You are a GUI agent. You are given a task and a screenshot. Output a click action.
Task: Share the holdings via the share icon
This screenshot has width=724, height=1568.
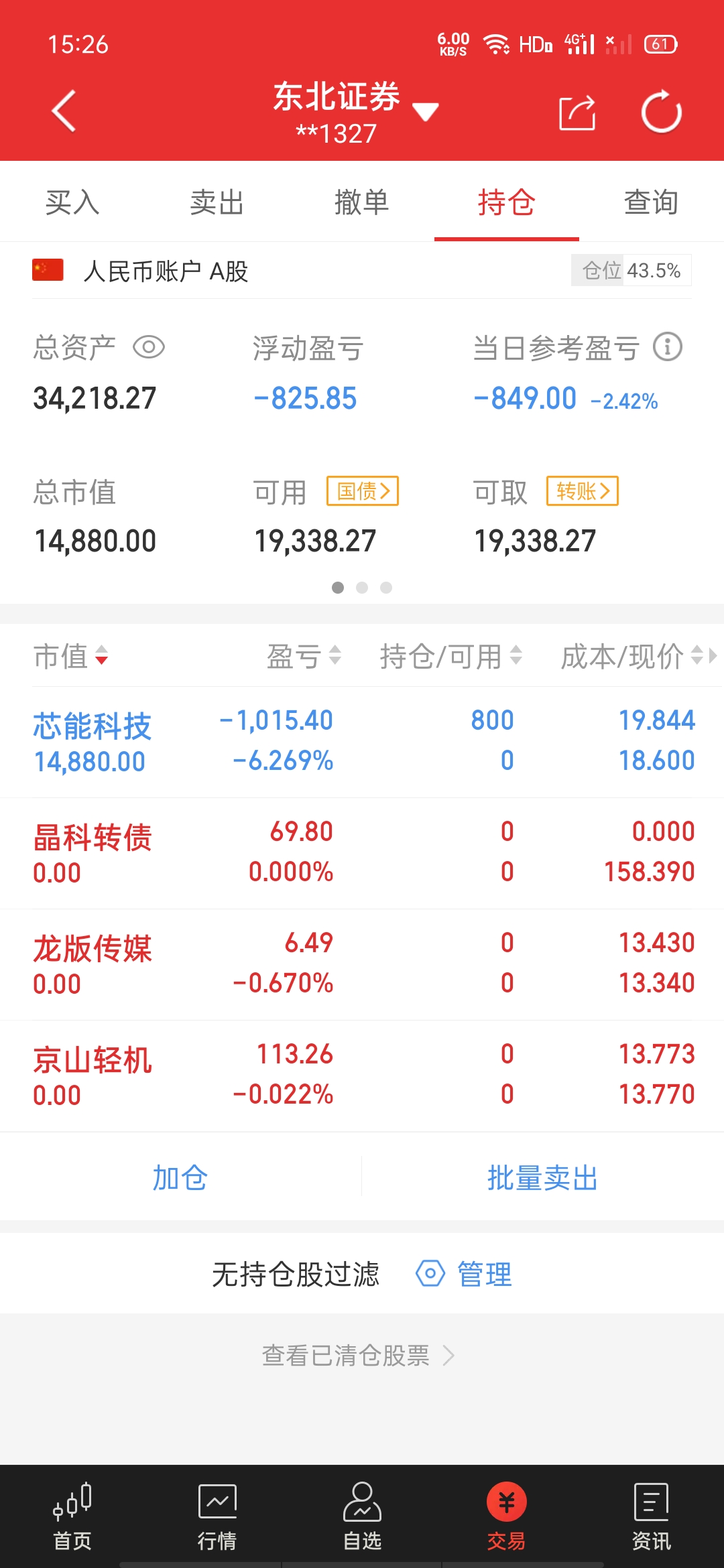(x=577, y=112)
